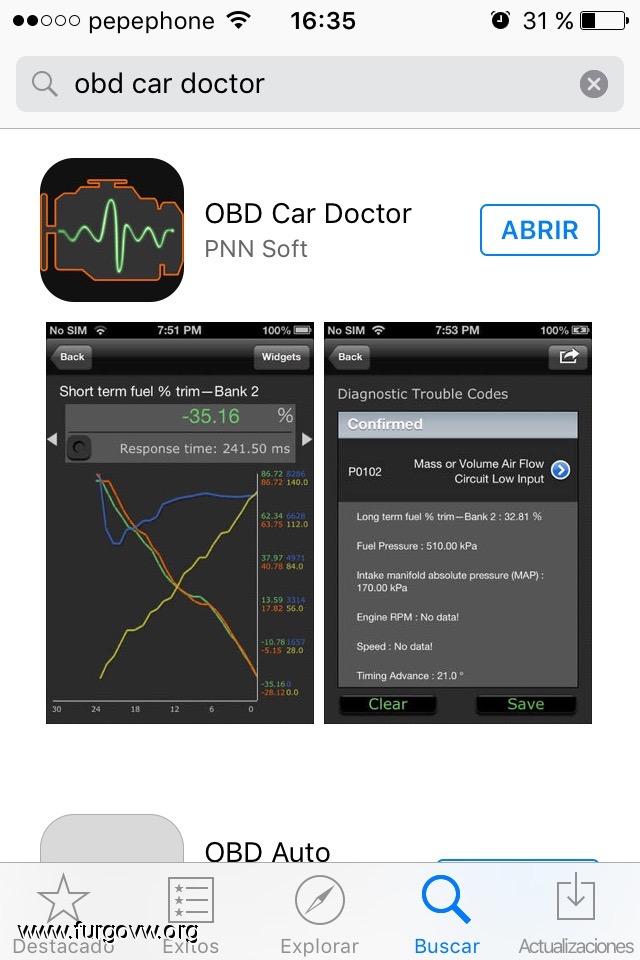Screen dimensions: 640x960
Task: Open OBD Car Doctor with the ABRIR button
Action: pyautogui.click(x=539, y=230)
